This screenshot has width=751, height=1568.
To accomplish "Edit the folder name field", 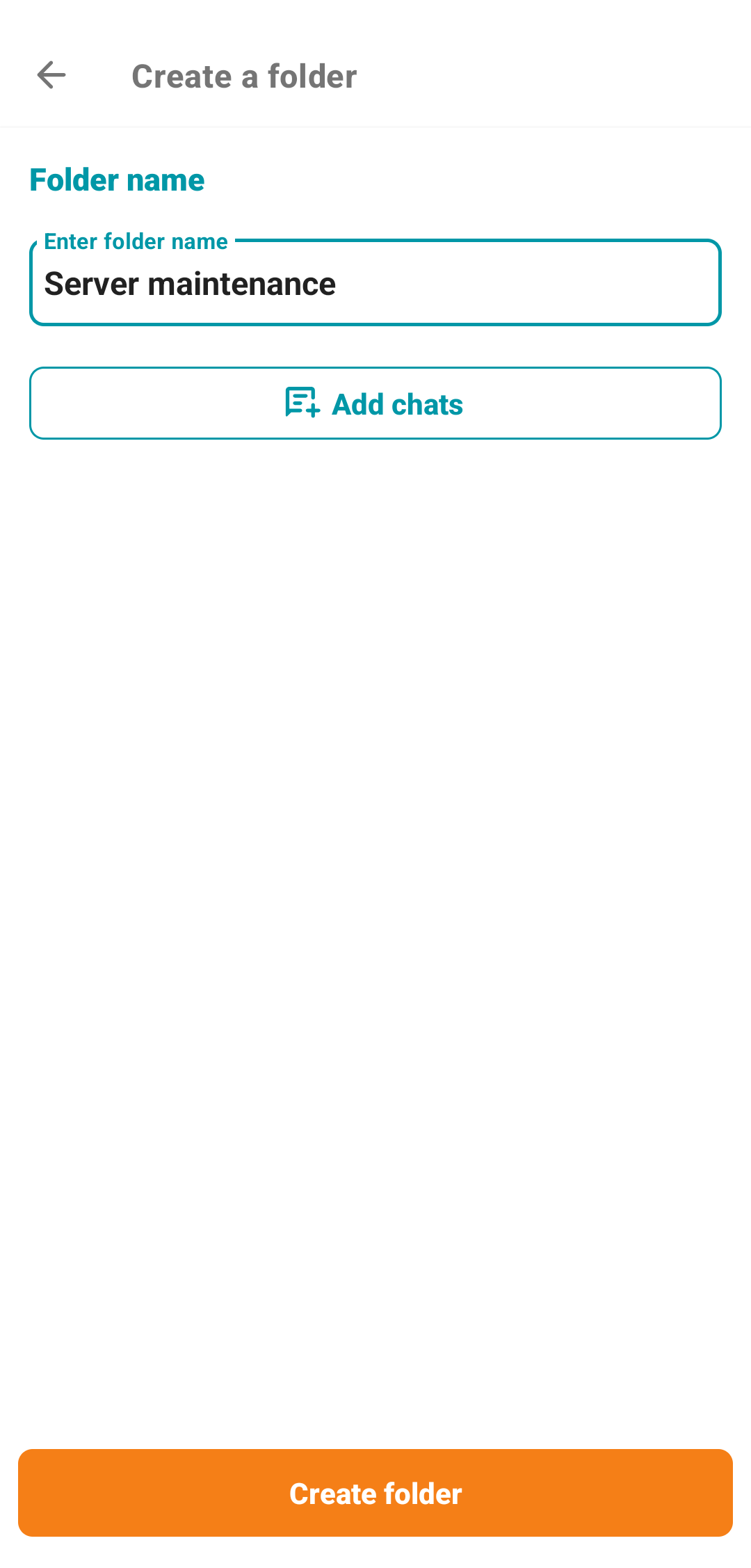I will [375, 284].
